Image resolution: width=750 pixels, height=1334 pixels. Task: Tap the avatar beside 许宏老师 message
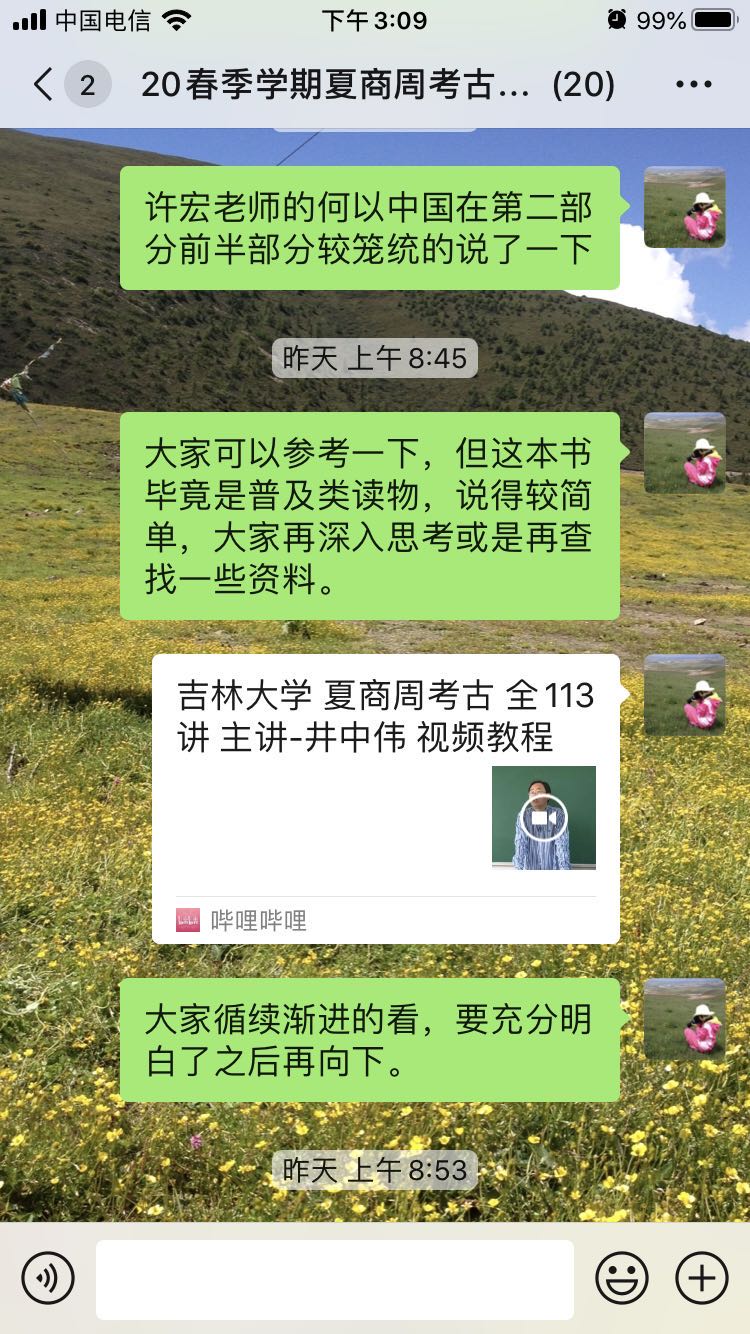684,207
